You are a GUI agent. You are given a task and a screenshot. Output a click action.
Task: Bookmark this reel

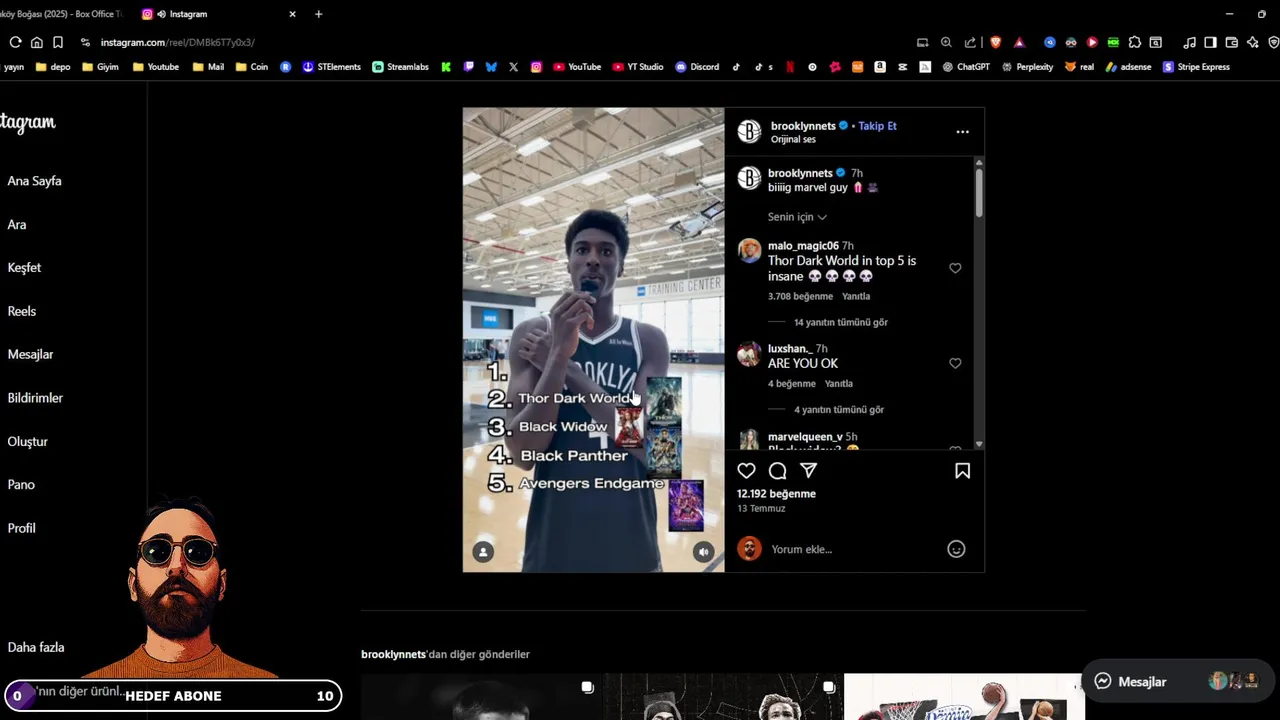click(962, 471)
